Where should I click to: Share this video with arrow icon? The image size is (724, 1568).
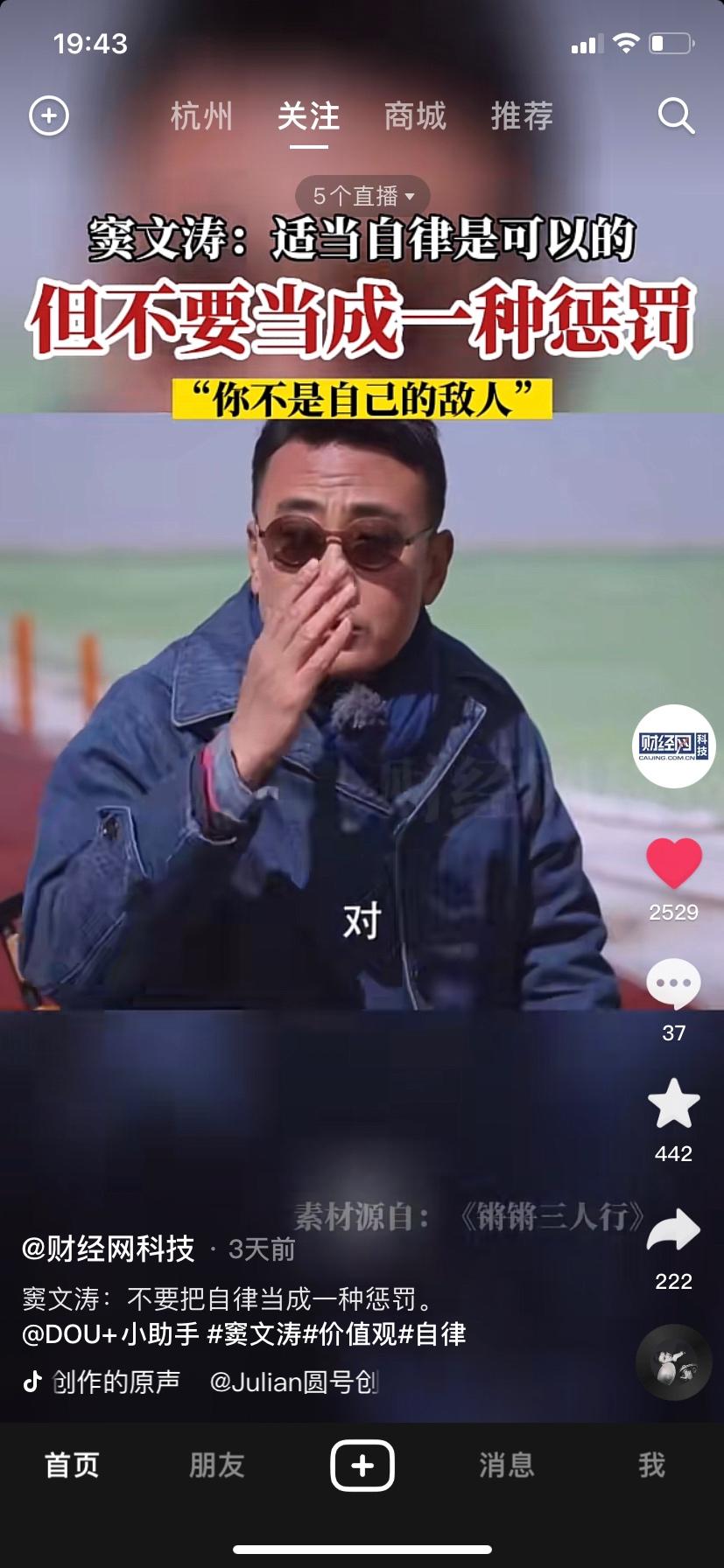(x=673, y=1230)
